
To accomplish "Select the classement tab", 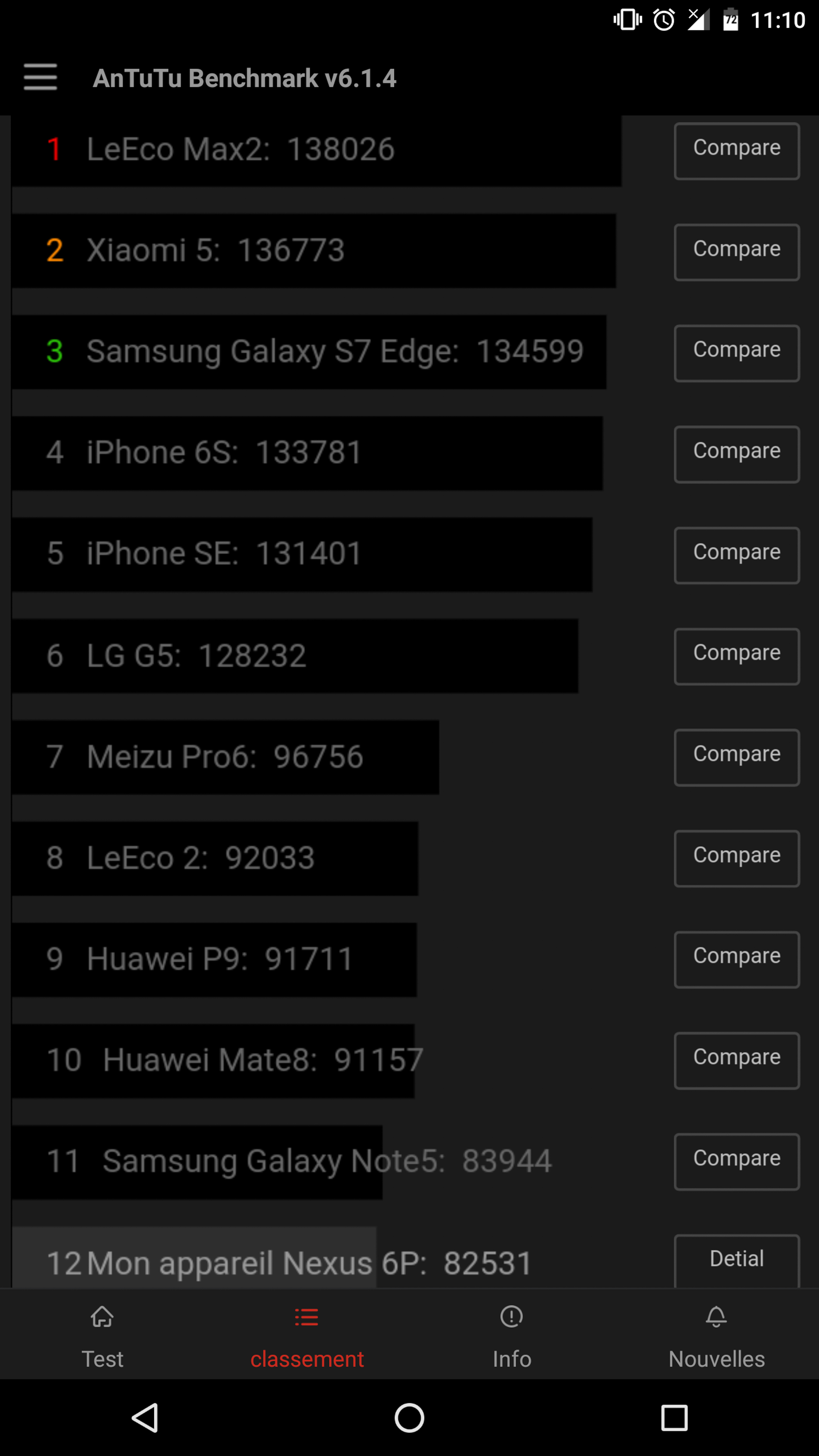I will 307,1337.
